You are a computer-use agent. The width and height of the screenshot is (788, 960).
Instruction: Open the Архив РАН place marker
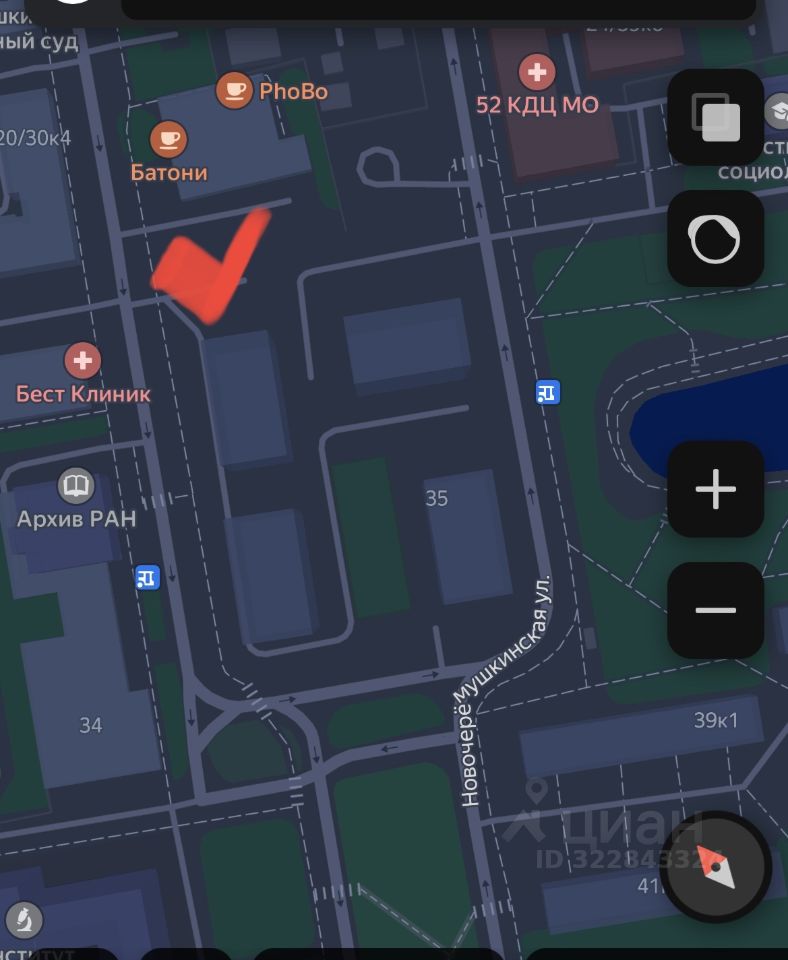pyautogui.click(x=75, y=487)
